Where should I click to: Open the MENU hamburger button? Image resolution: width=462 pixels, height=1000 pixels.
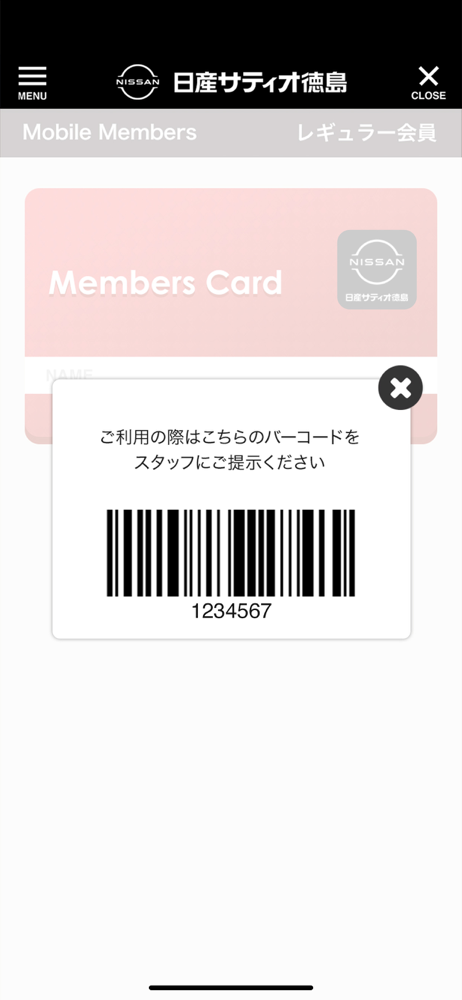[x=32, y=83]
